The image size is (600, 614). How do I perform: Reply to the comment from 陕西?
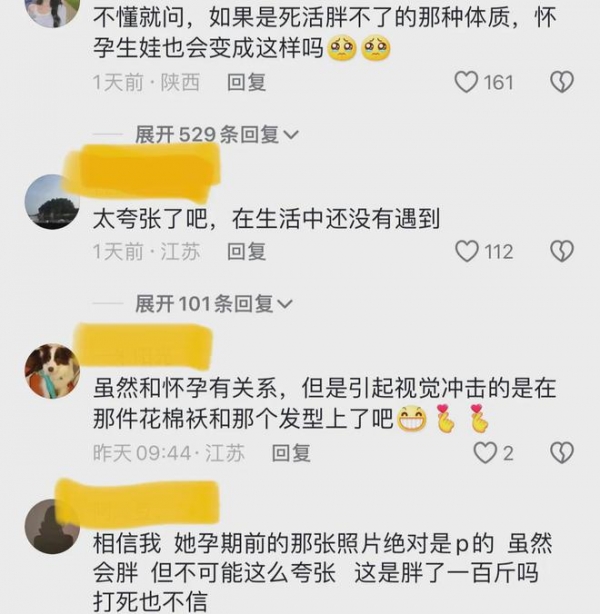click(246, 82)
